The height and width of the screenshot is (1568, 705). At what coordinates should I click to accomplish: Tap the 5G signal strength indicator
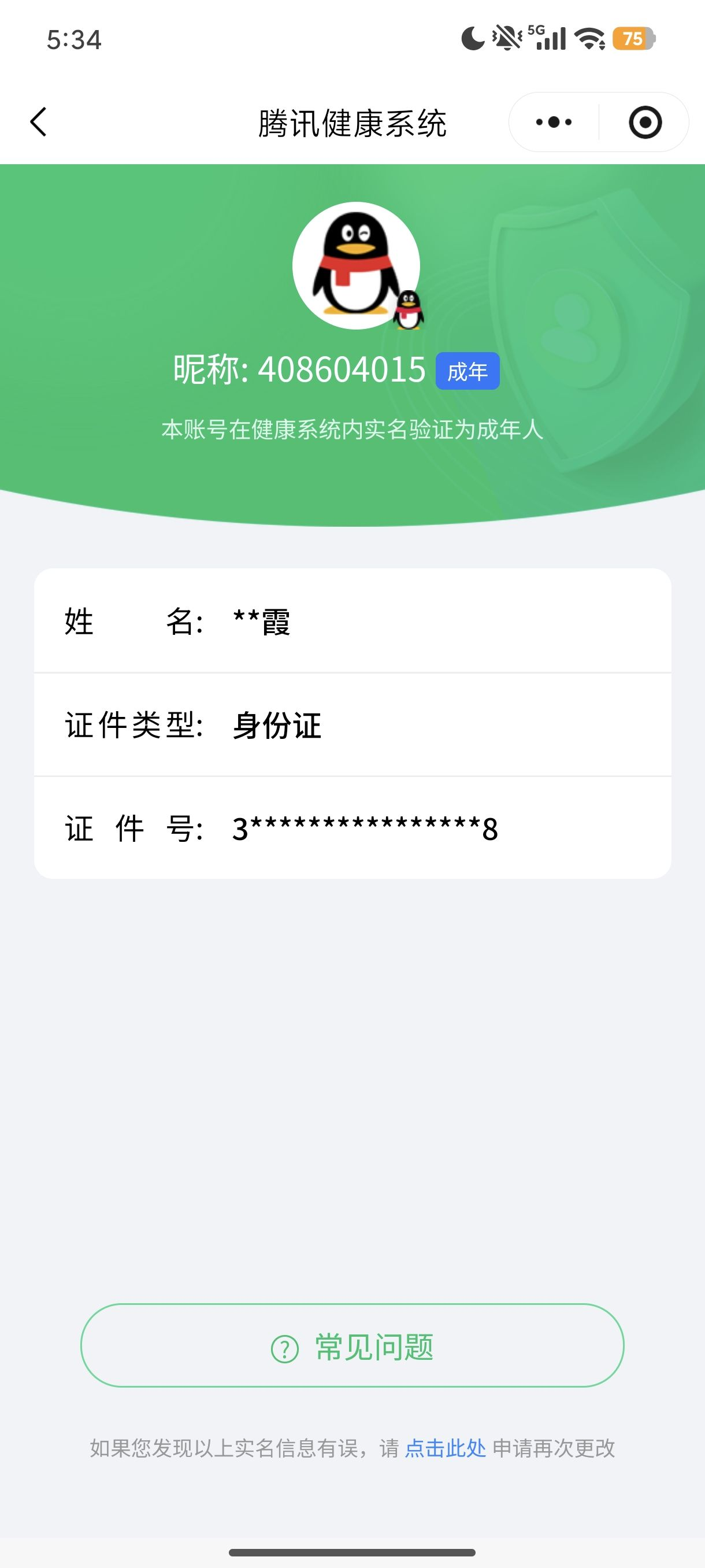click(550, 38)
